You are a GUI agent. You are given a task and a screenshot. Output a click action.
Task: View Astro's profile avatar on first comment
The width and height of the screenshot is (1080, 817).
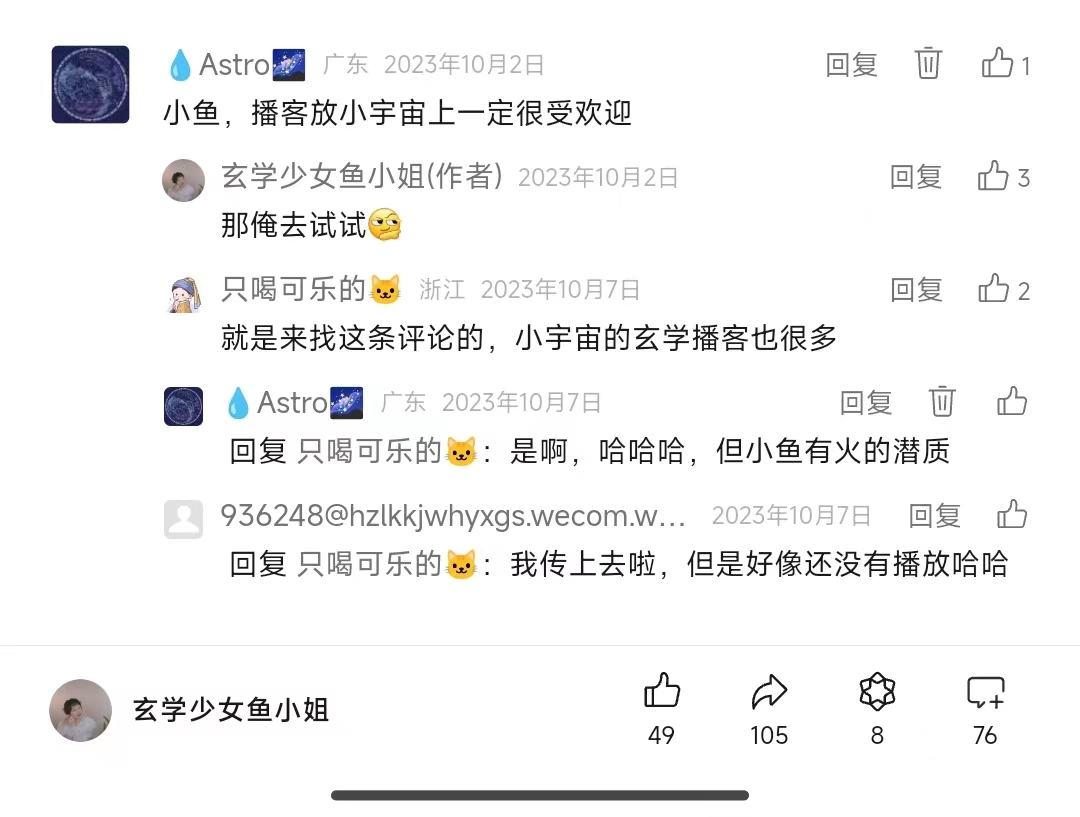tap(90, 85)
